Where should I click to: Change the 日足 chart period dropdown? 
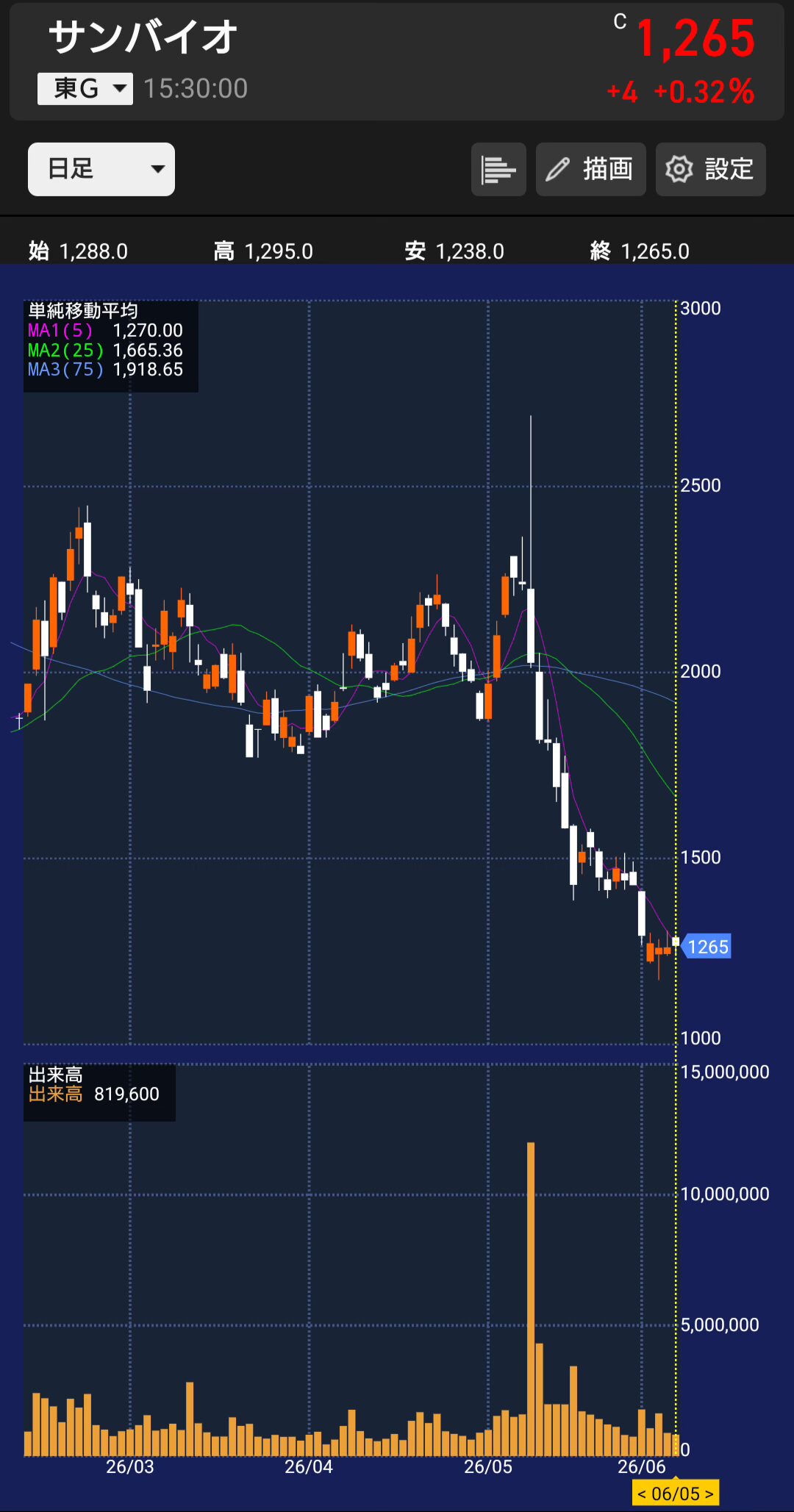[x=101, y=169]
